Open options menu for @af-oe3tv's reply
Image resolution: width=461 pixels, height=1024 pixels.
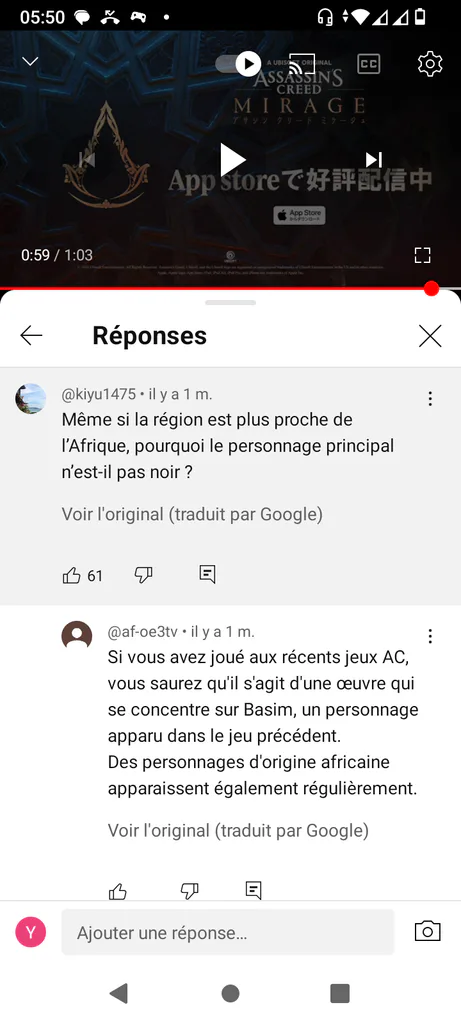coord(430,635)
